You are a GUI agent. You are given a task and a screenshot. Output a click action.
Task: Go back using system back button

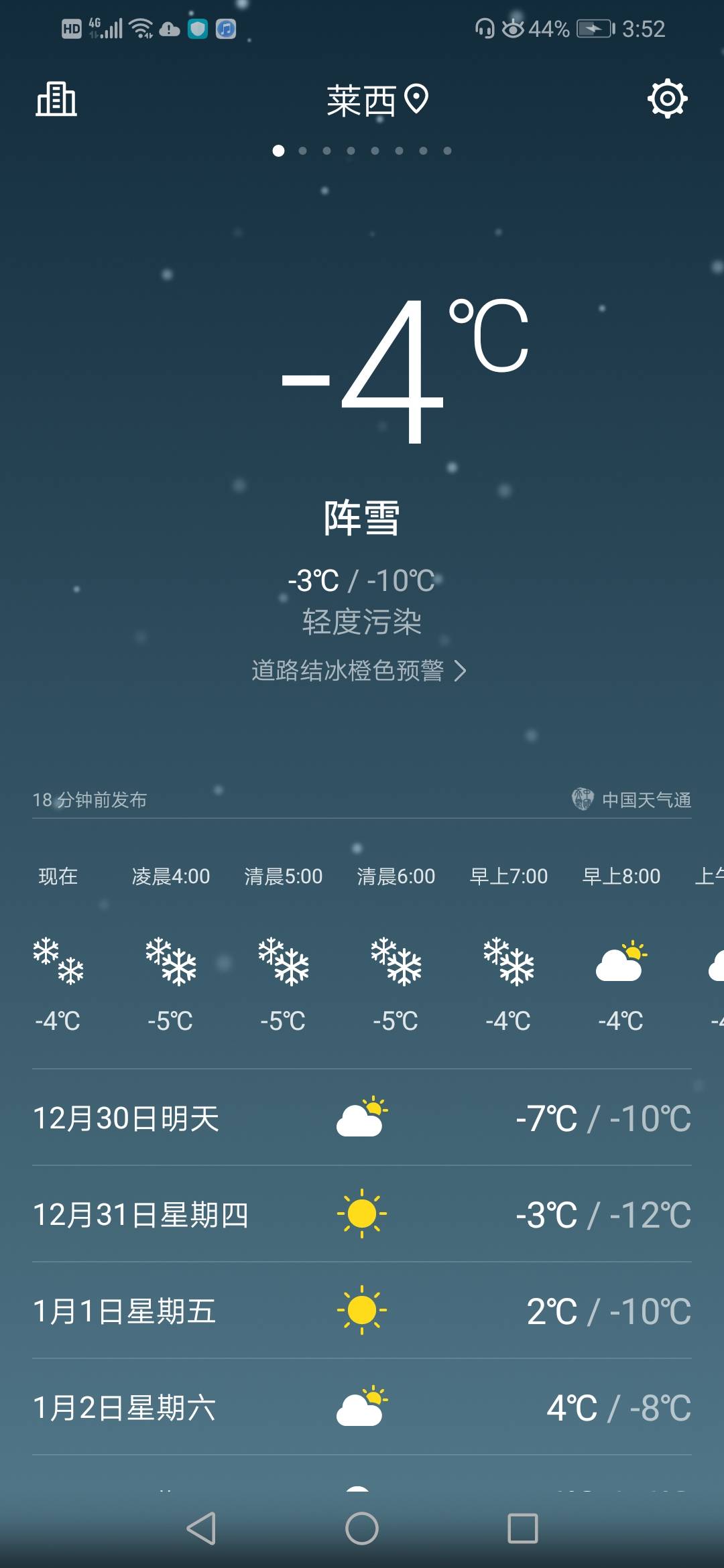(201, 1528)
